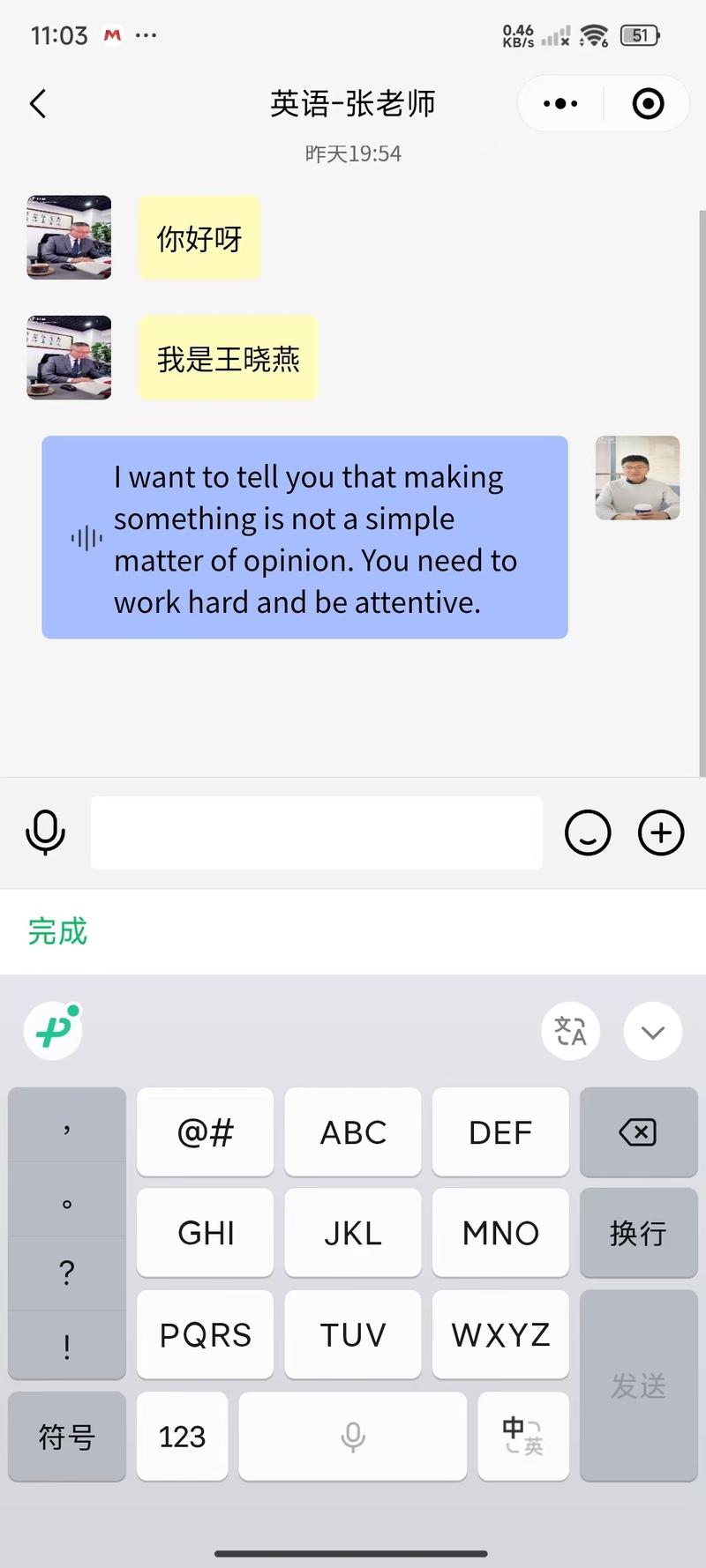Focus the message text field

[316, 833]
